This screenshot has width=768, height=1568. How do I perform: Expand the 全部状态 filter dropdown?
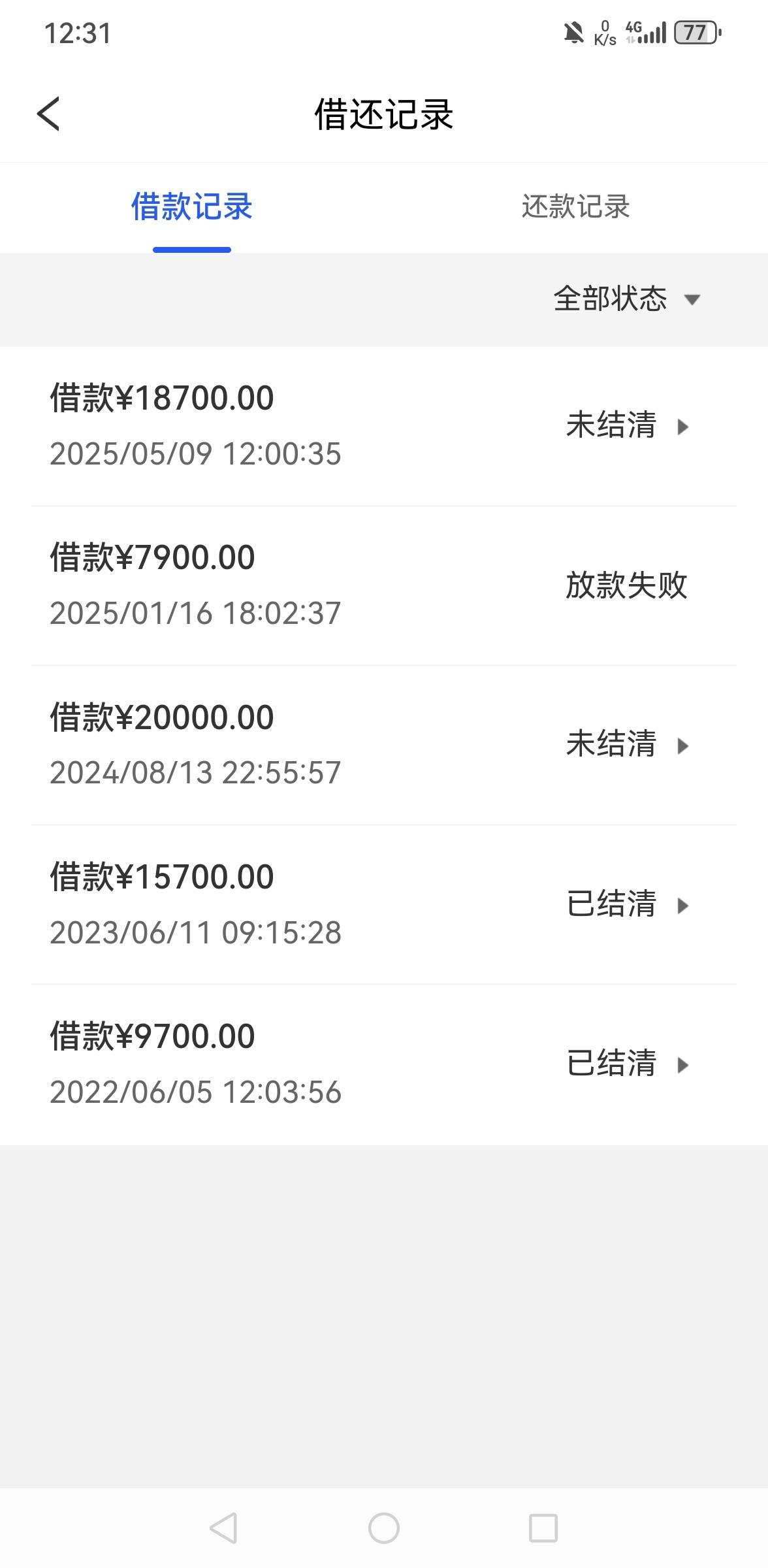click(626, 299)
